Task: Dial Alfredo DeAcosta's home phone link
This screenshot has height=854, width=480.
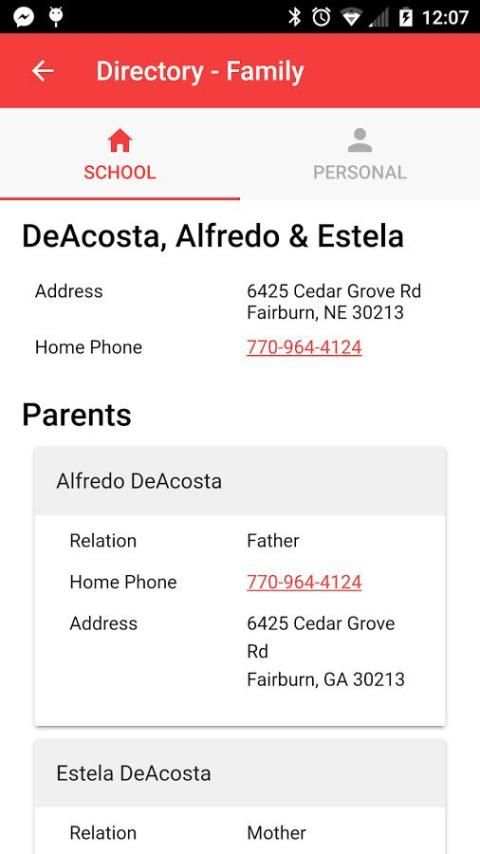Action: point(304,582)
